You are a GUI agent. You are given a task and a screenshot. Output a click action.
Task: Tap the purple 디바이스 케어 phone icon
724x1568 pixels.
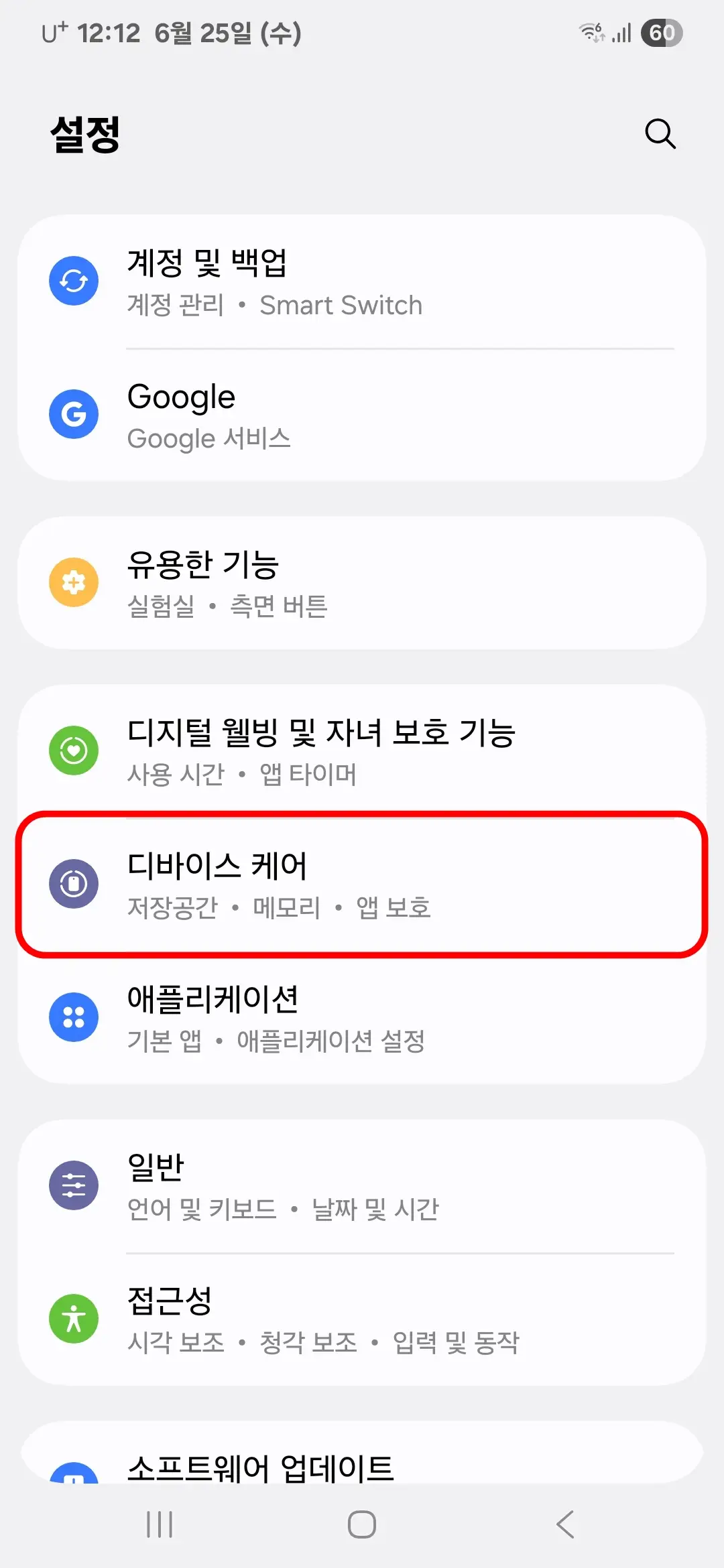point(74,884)
